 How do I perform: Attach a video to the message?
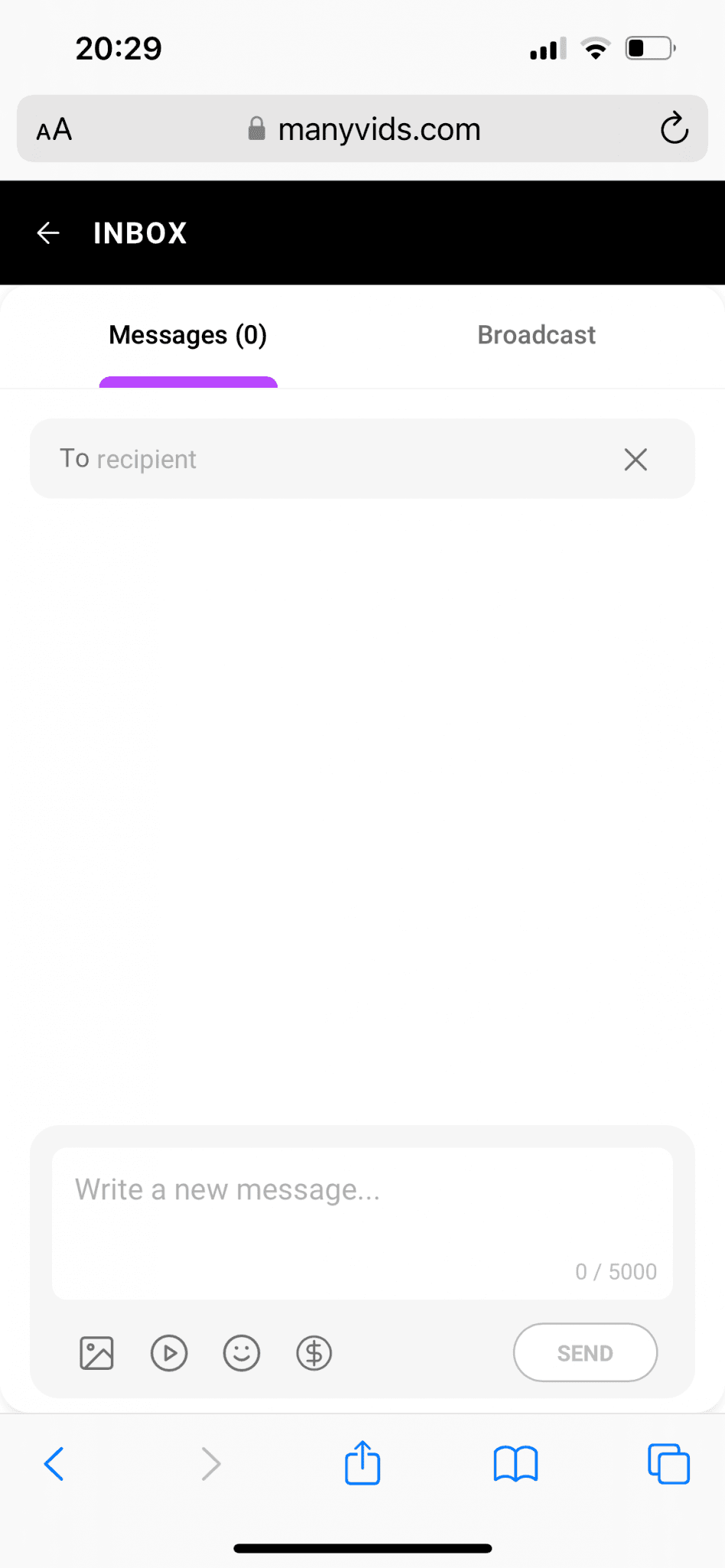(169, 1353)
